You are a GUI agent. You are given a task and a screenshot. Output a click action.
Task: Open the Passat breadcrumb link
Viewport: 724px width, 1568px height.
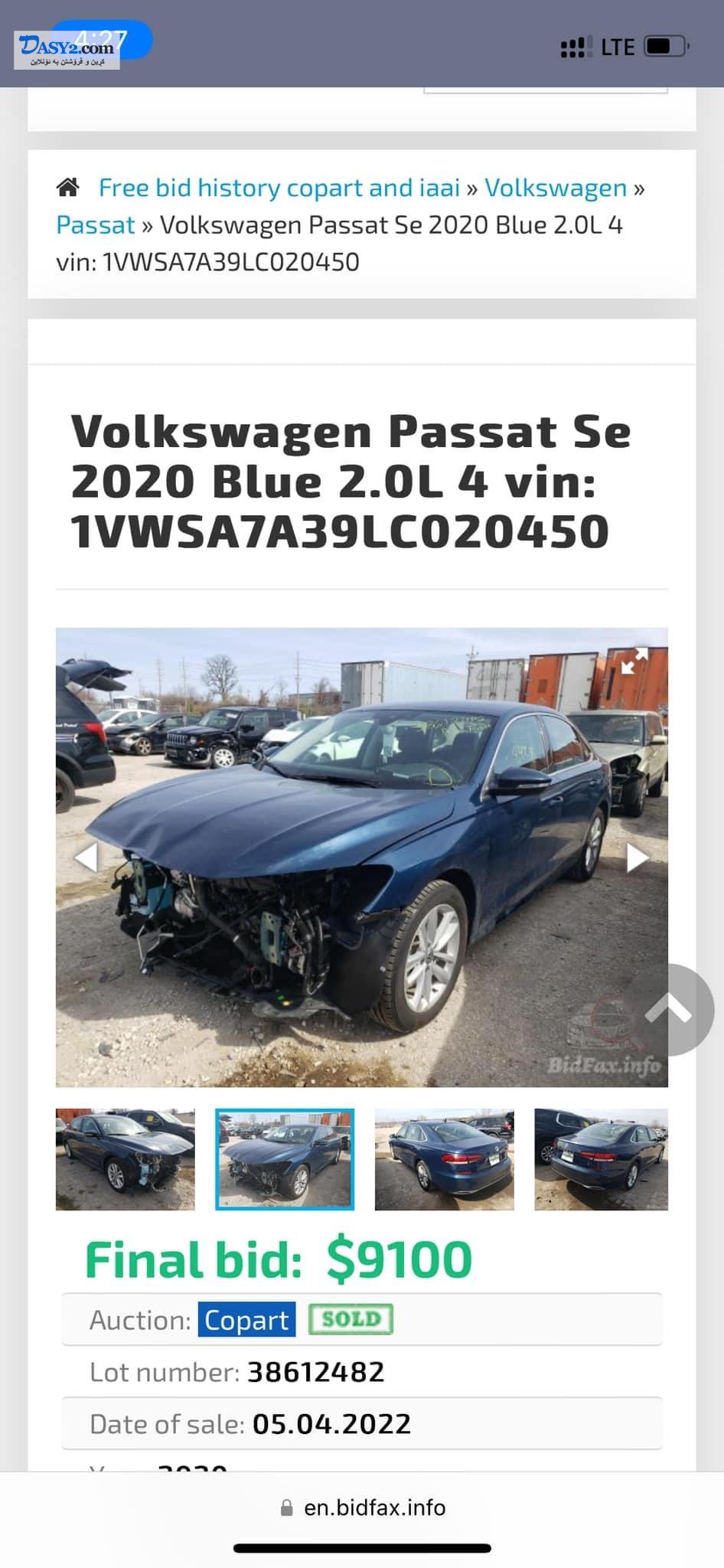point(96,225)
